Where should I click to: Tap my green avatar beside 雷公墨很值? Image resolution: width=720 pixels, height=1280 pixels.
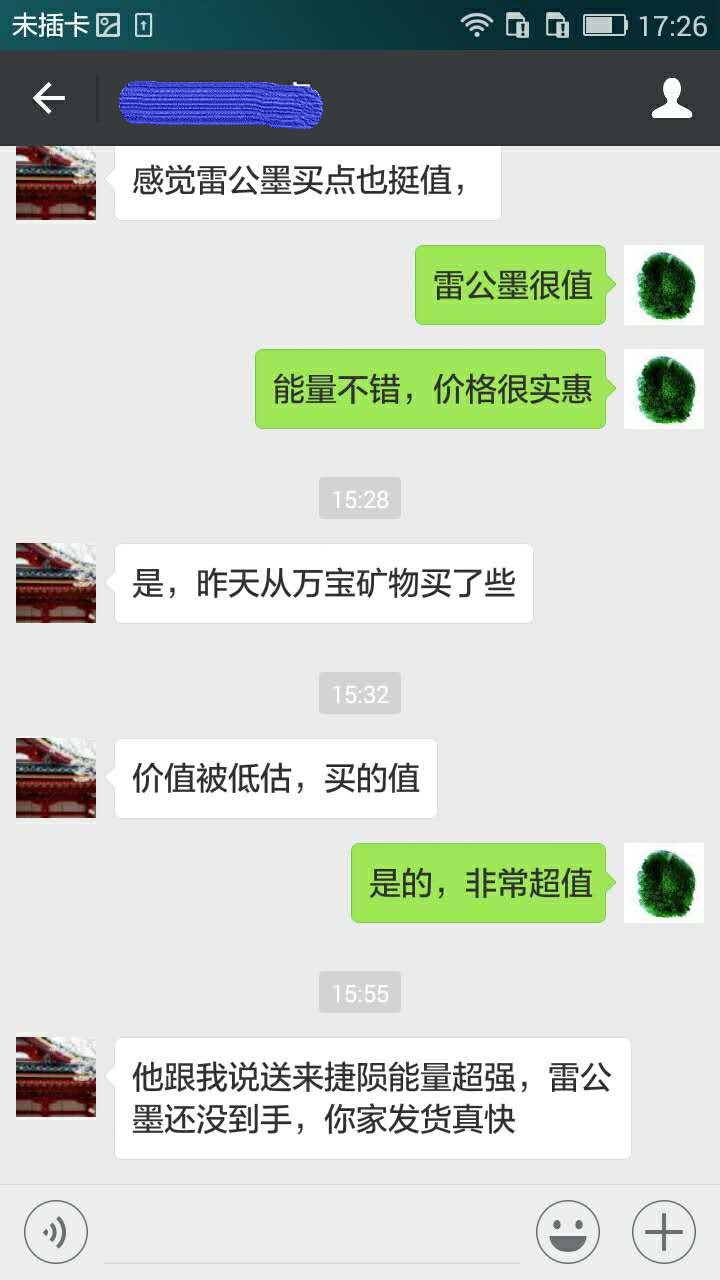click(x=664, y=285)
